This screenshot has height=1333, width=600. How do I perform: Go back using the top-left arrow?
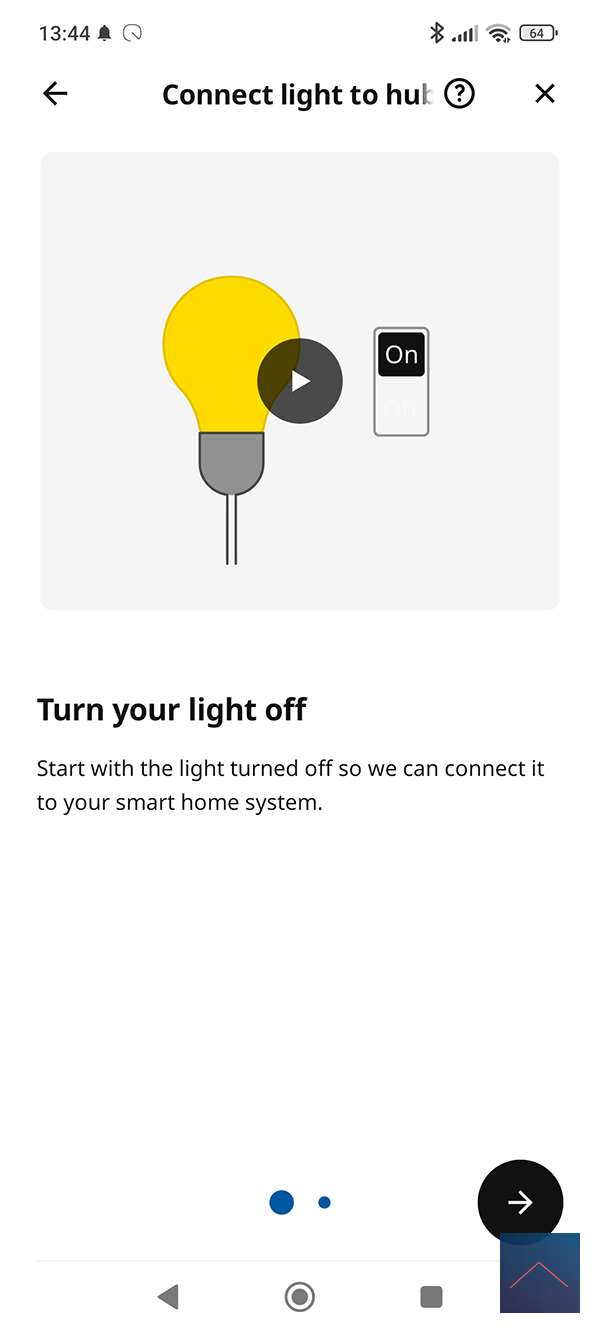55,94
